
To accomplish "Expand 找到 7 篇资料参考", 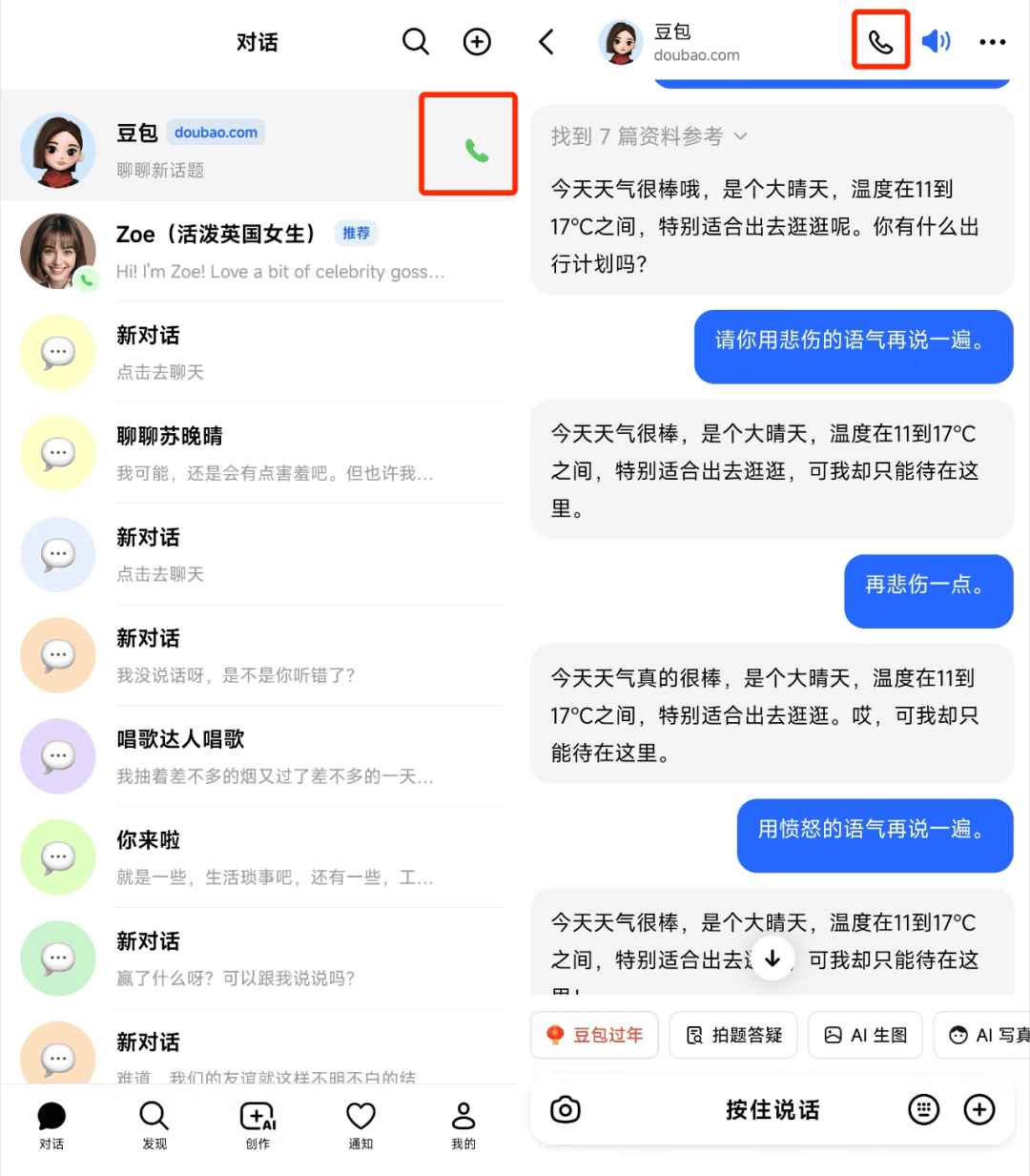I will point(649,136).
